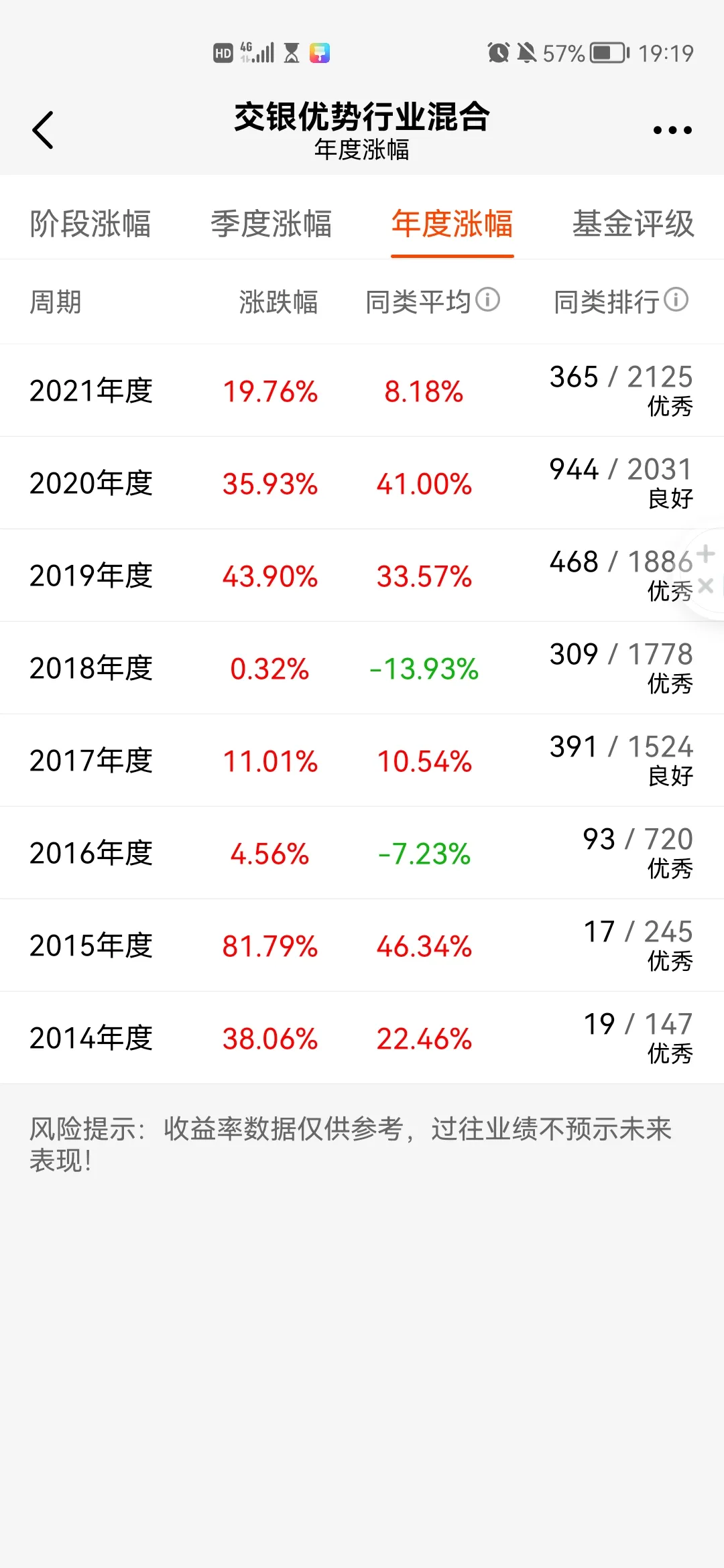Switch to the 阶段涨幅 tab
The image size is (724, 1568).
[90, 224]
